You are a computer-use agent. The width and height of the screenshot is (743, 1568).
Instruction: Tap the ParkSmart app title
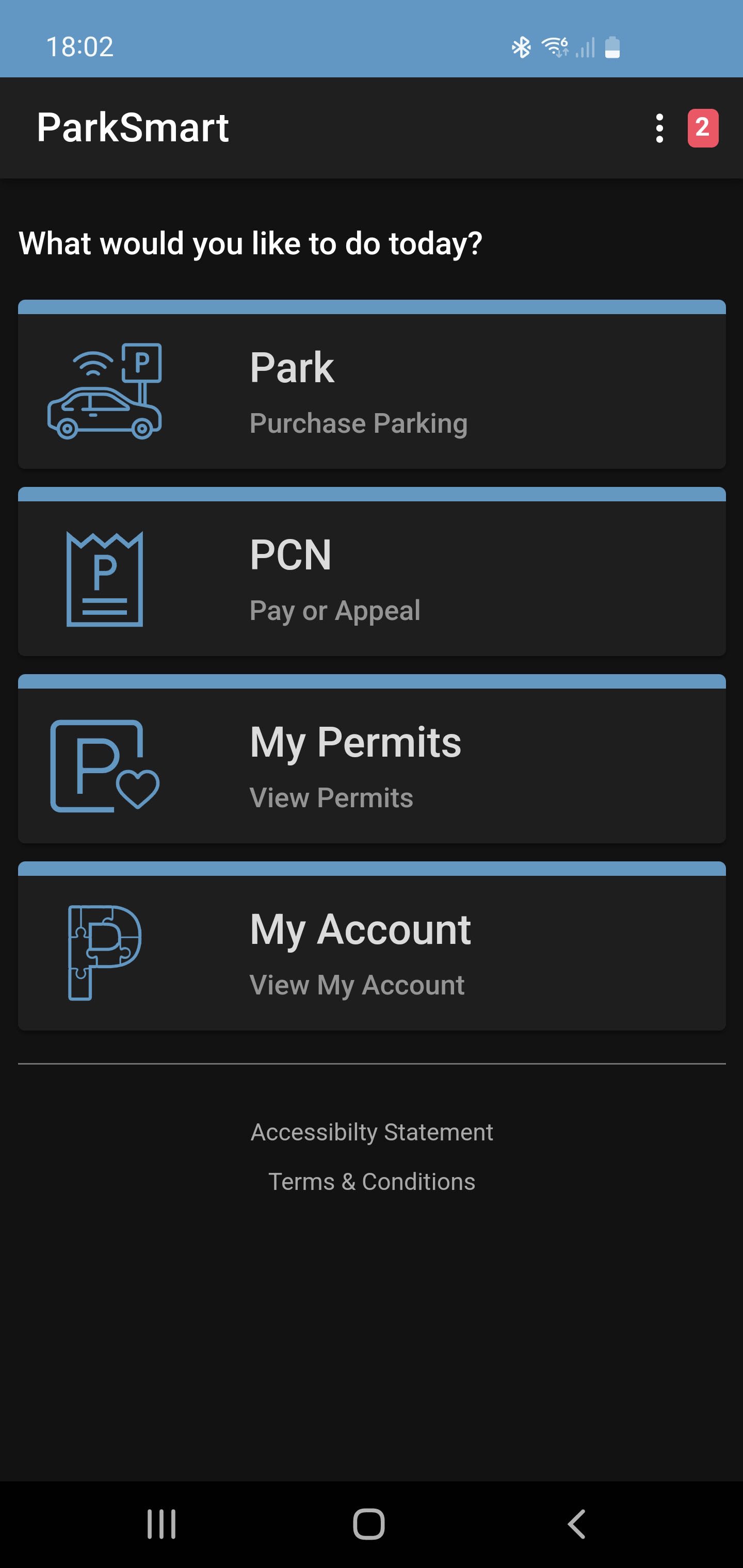(x=133, y=128)
